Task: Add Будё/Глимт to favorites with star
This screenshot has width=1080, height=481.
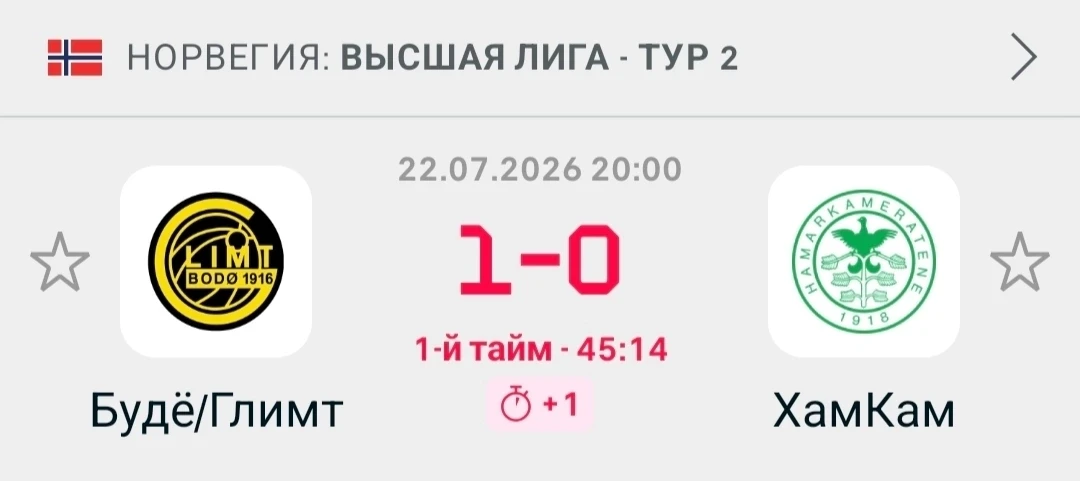Action: pyautogui.click(x=60, y=262)
